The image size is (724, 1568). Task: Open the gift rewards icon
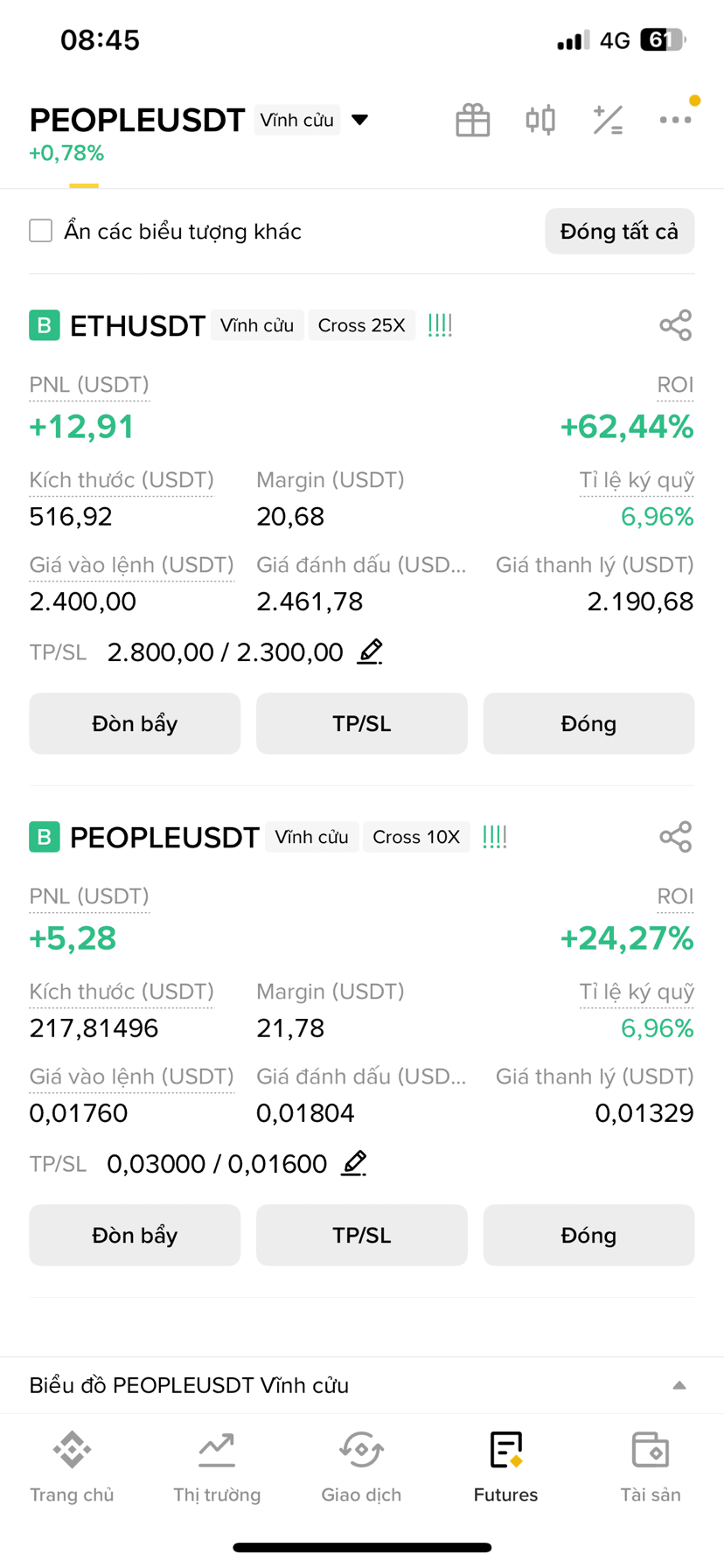[x=473, y=120]
